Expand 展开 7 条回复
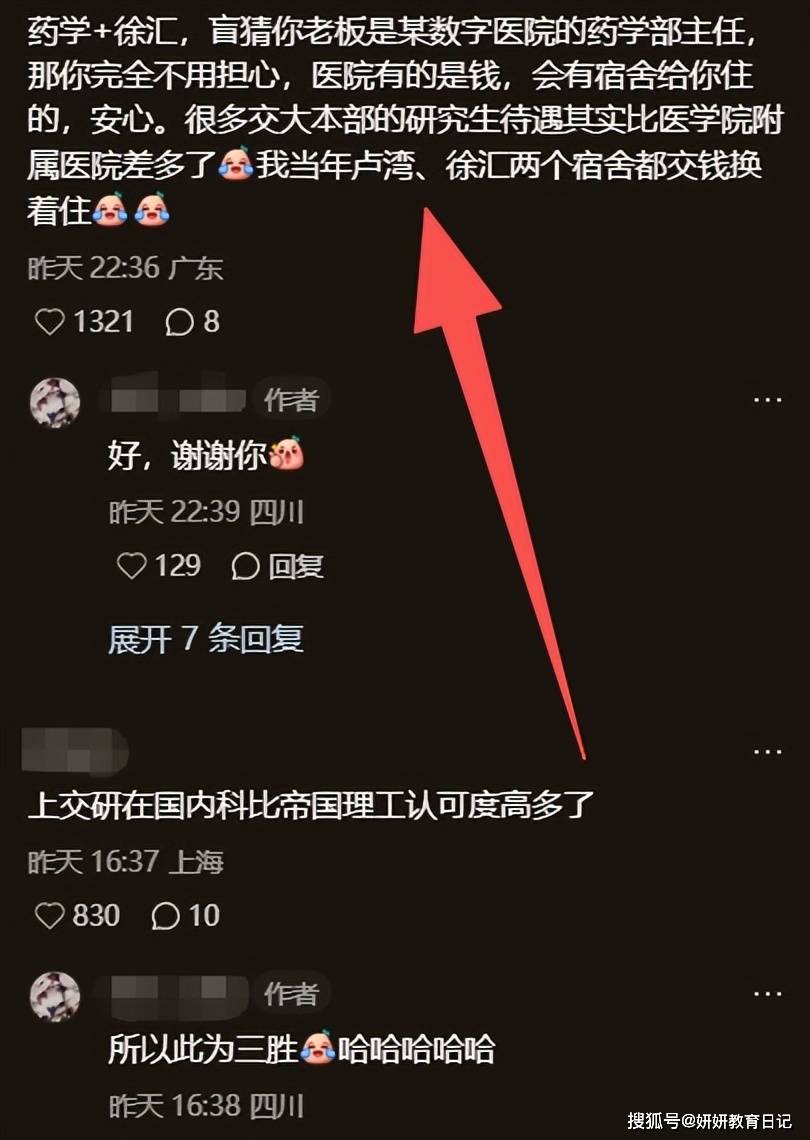This screenshot has height=1140, width=810. click(x=205, y=639)
